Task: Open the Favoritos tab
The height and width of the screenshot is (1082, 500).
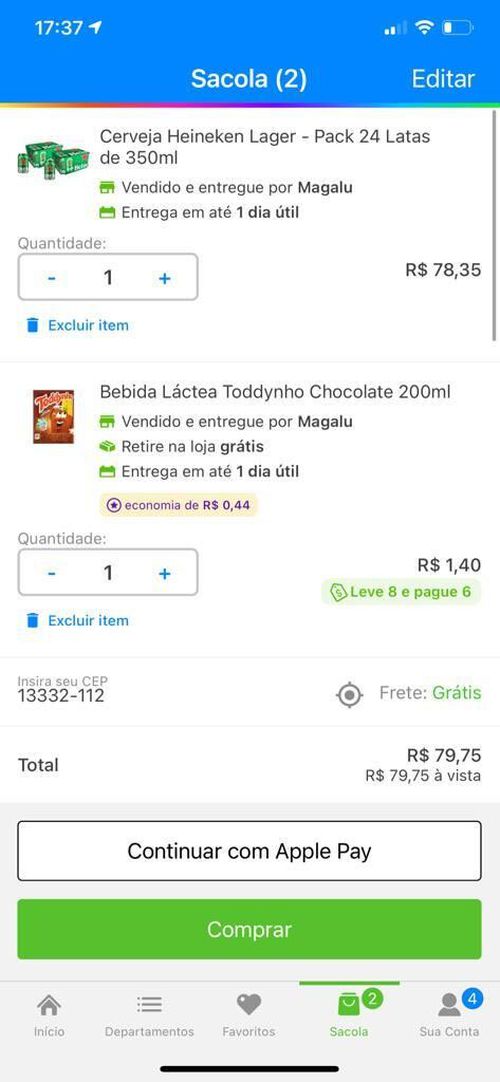Action: click(x=249, y=1015)
